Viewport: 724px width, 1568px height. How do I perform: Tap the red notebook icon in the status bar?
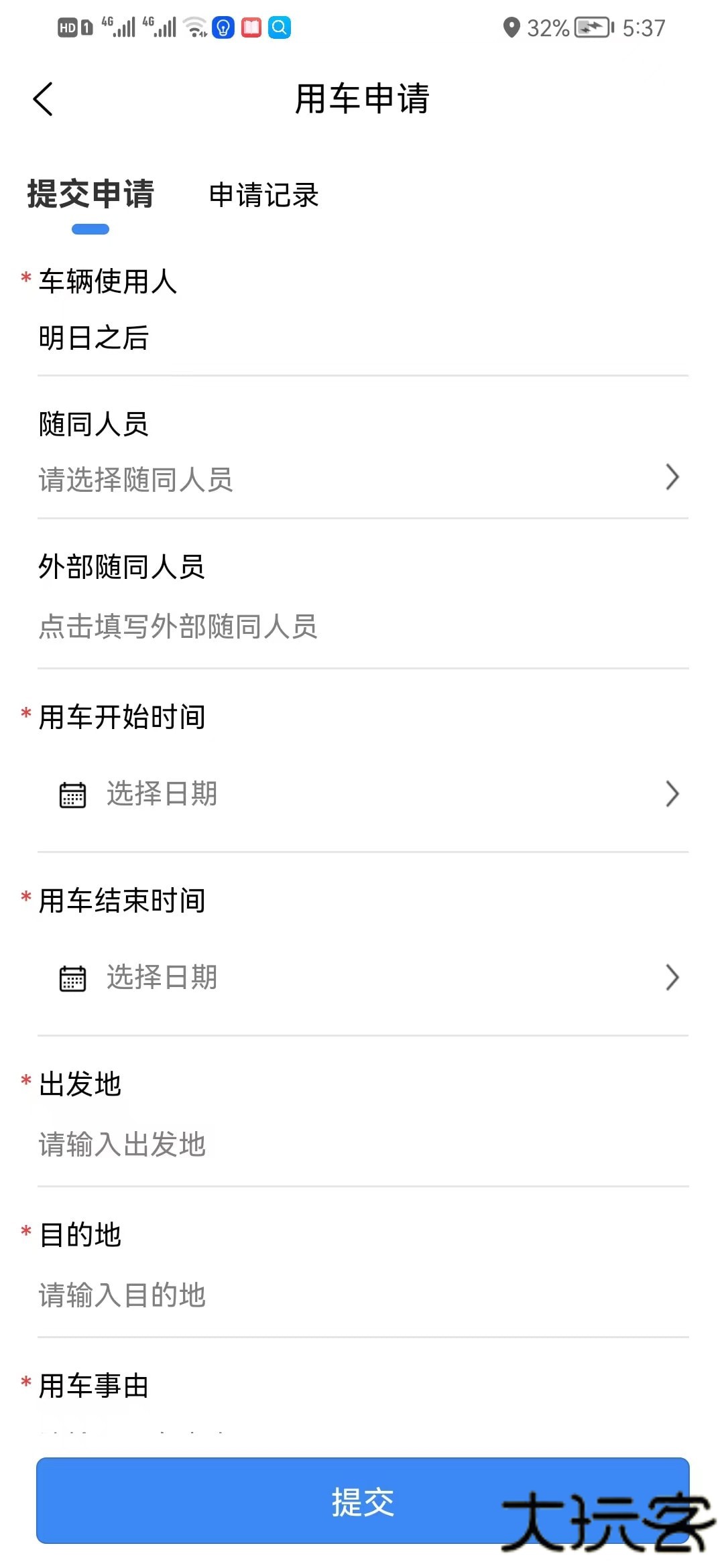point(251,27)
